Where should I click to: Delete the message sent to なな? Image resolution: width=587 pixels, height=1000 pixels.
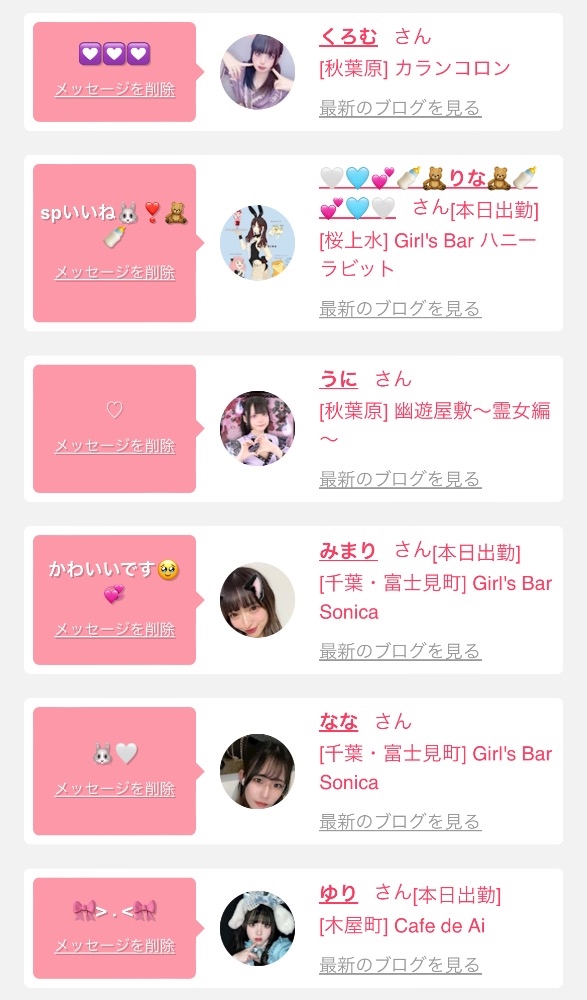click(x=115, y=789)
